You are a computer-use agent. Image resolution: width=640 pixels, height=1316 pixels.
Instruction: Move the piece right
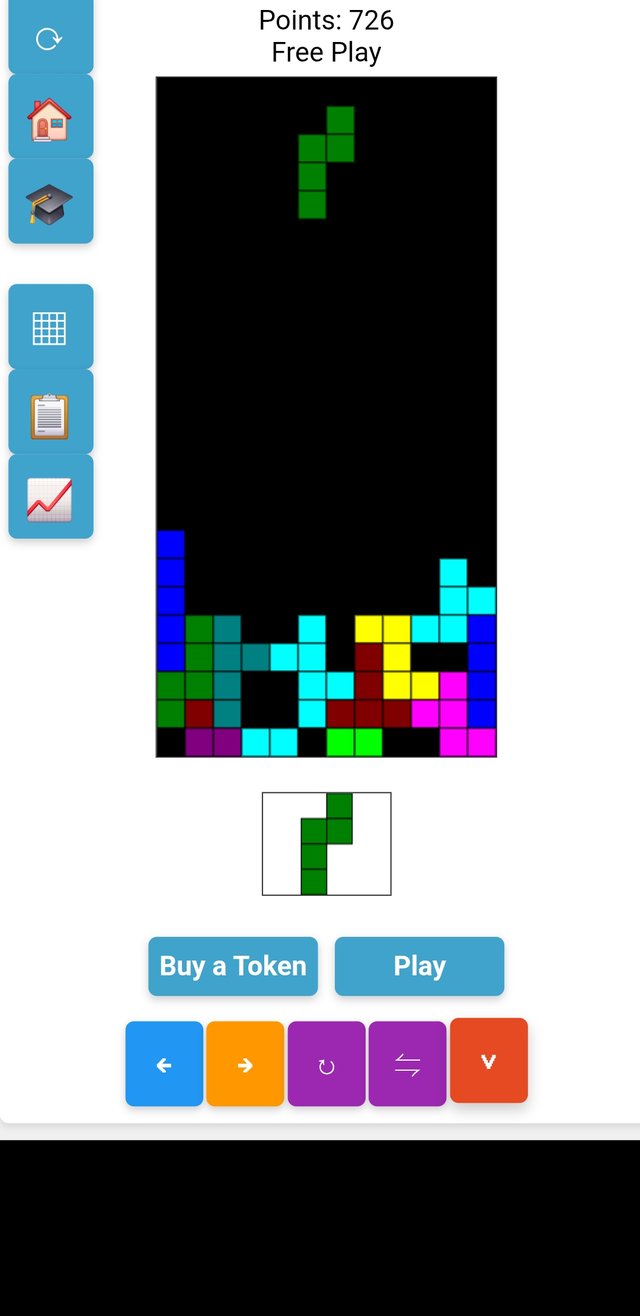coord(245,1064)
